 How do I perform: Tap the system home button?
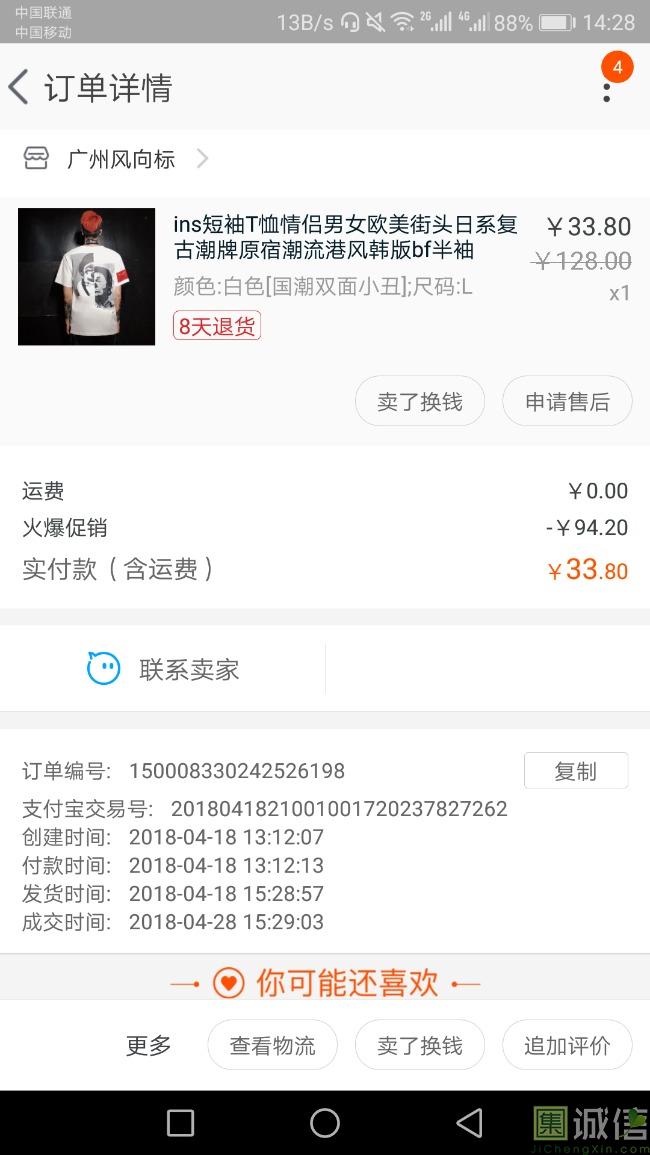325,1123
